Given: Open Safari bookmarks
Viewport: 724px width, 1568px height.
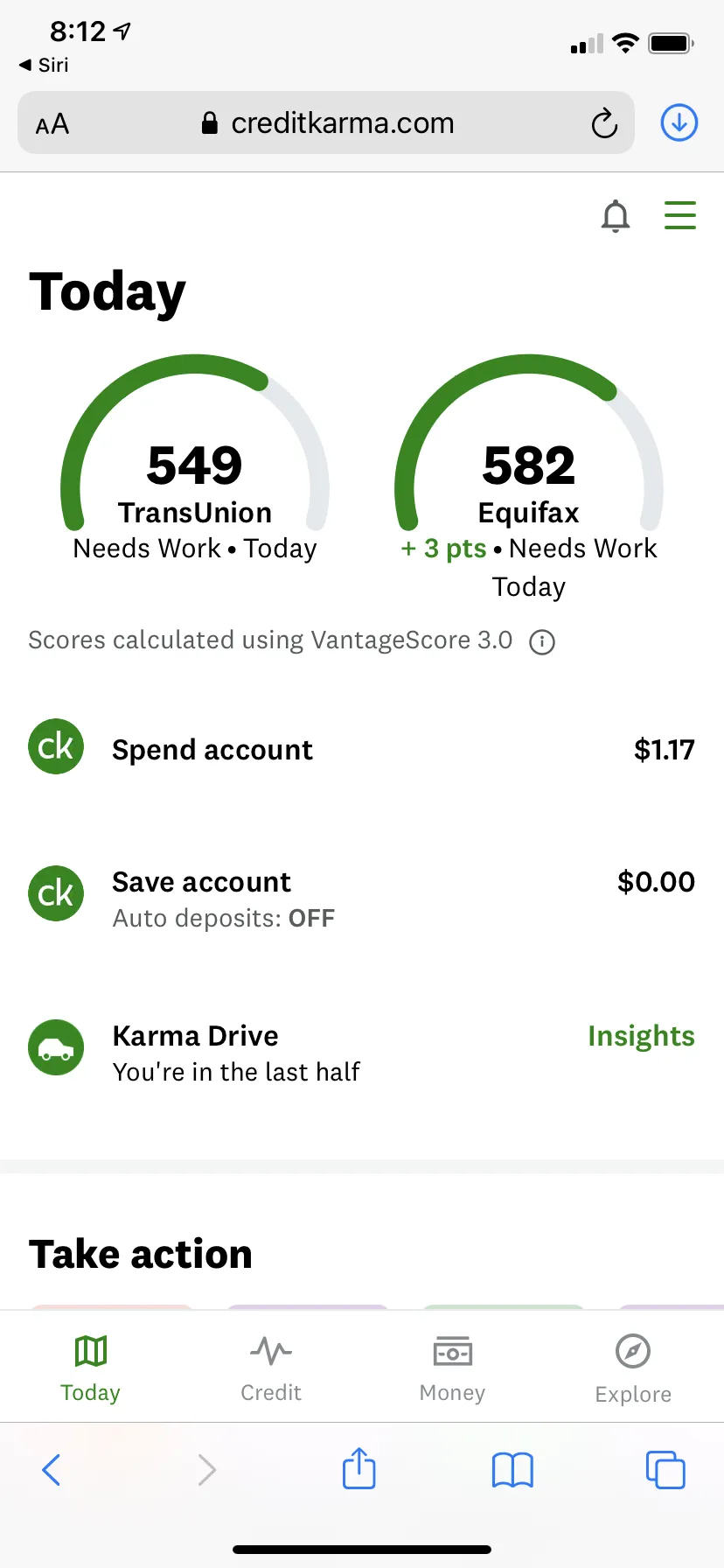Looking at the screenshot, I should click(x=512, y=1470).
